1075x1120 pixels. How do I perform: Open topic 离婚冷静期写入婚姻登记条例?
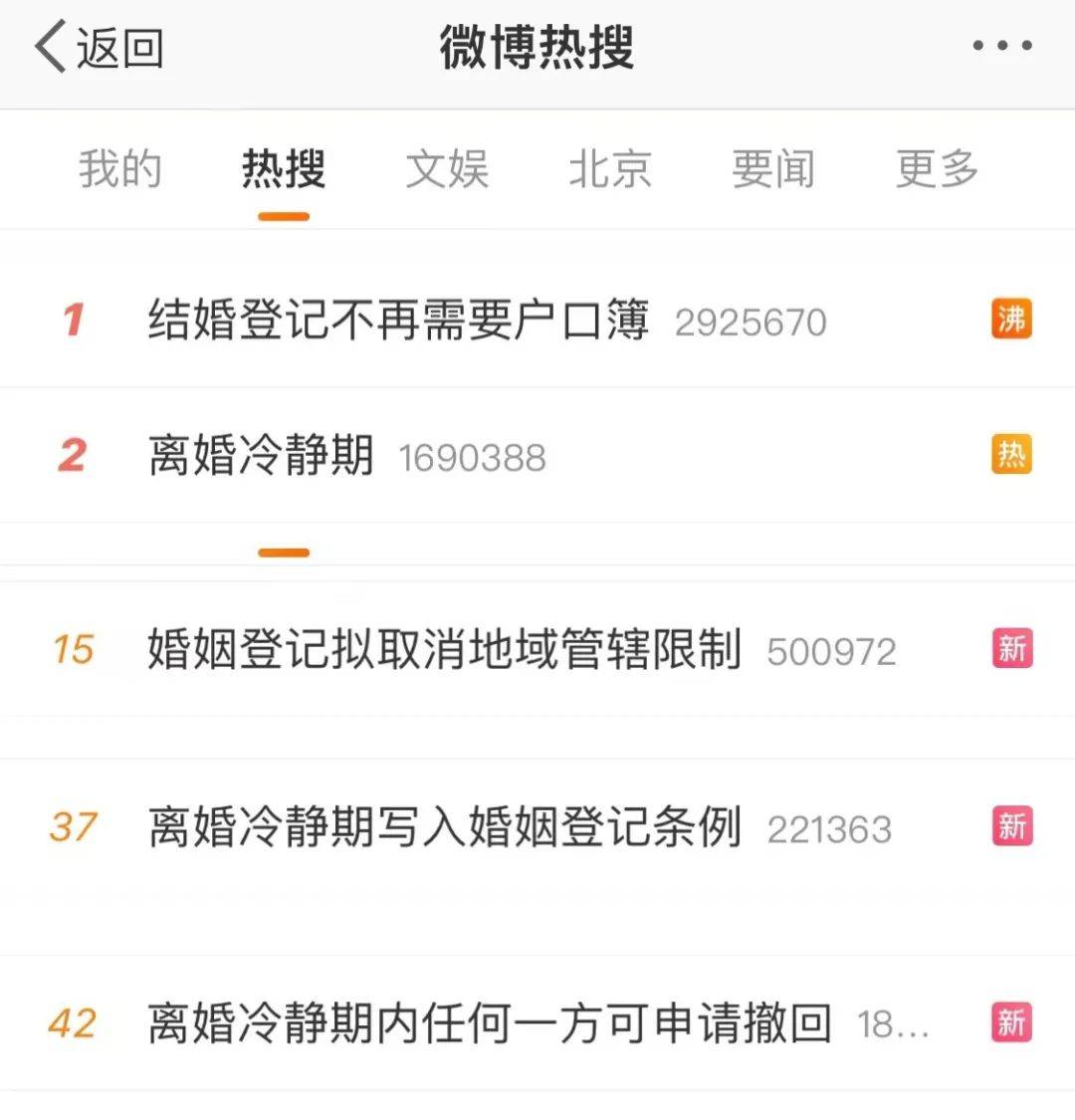[443, 825]
